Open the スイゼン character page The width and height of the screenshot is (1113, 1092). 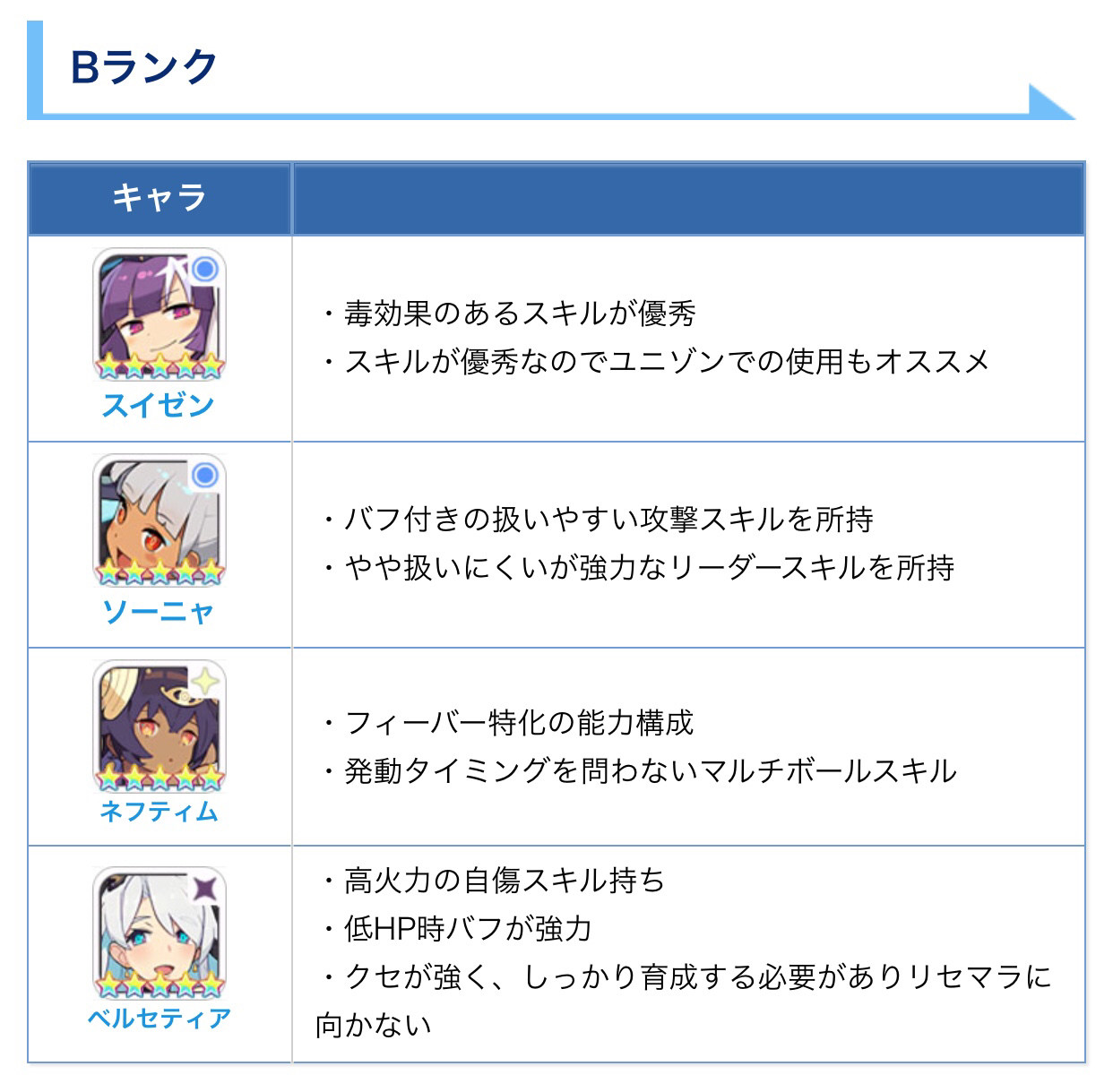159,405
